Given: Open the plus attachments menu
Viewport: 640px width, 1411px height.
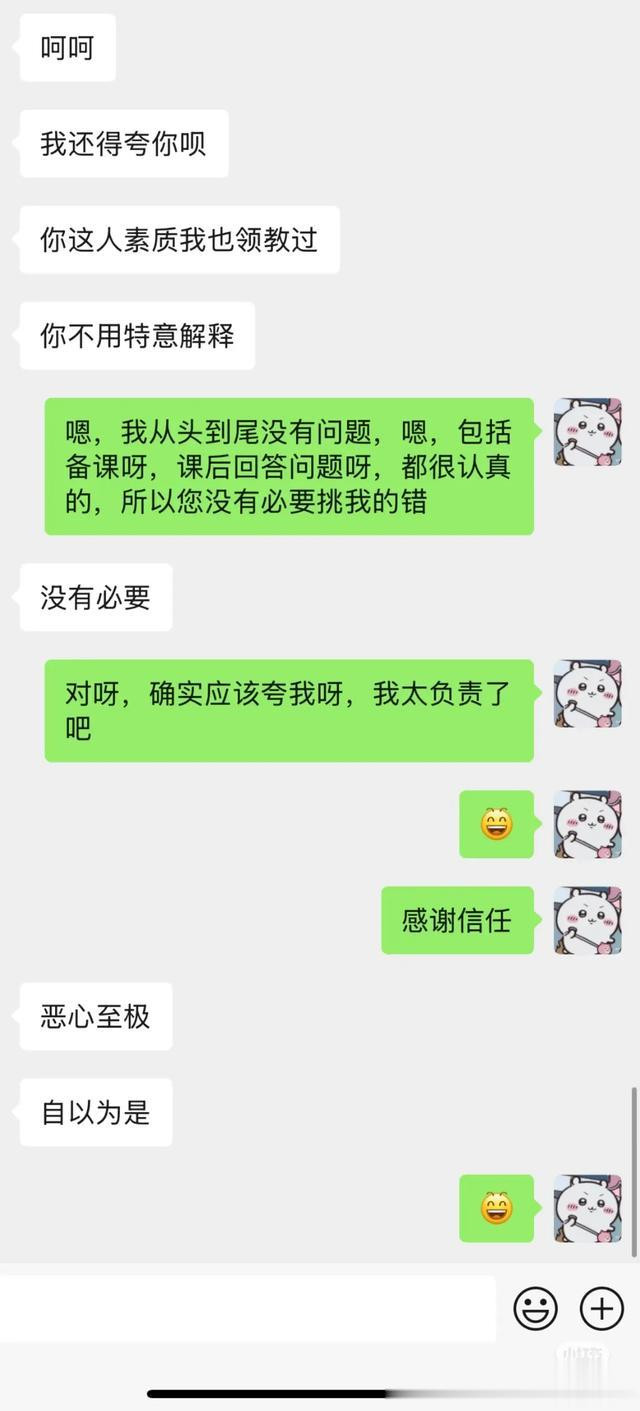Looking at the screenshot, I should point(601,1307).
